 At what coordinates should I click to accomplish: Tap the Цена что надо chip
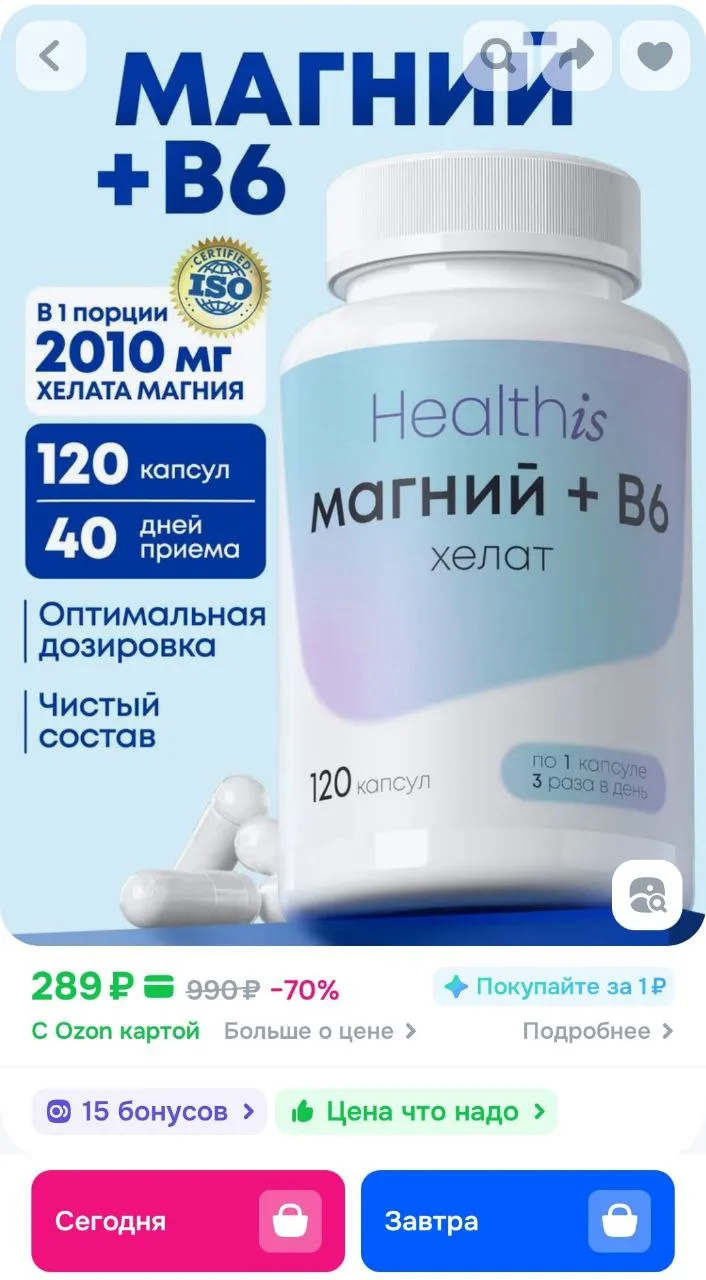(416, 1111)
